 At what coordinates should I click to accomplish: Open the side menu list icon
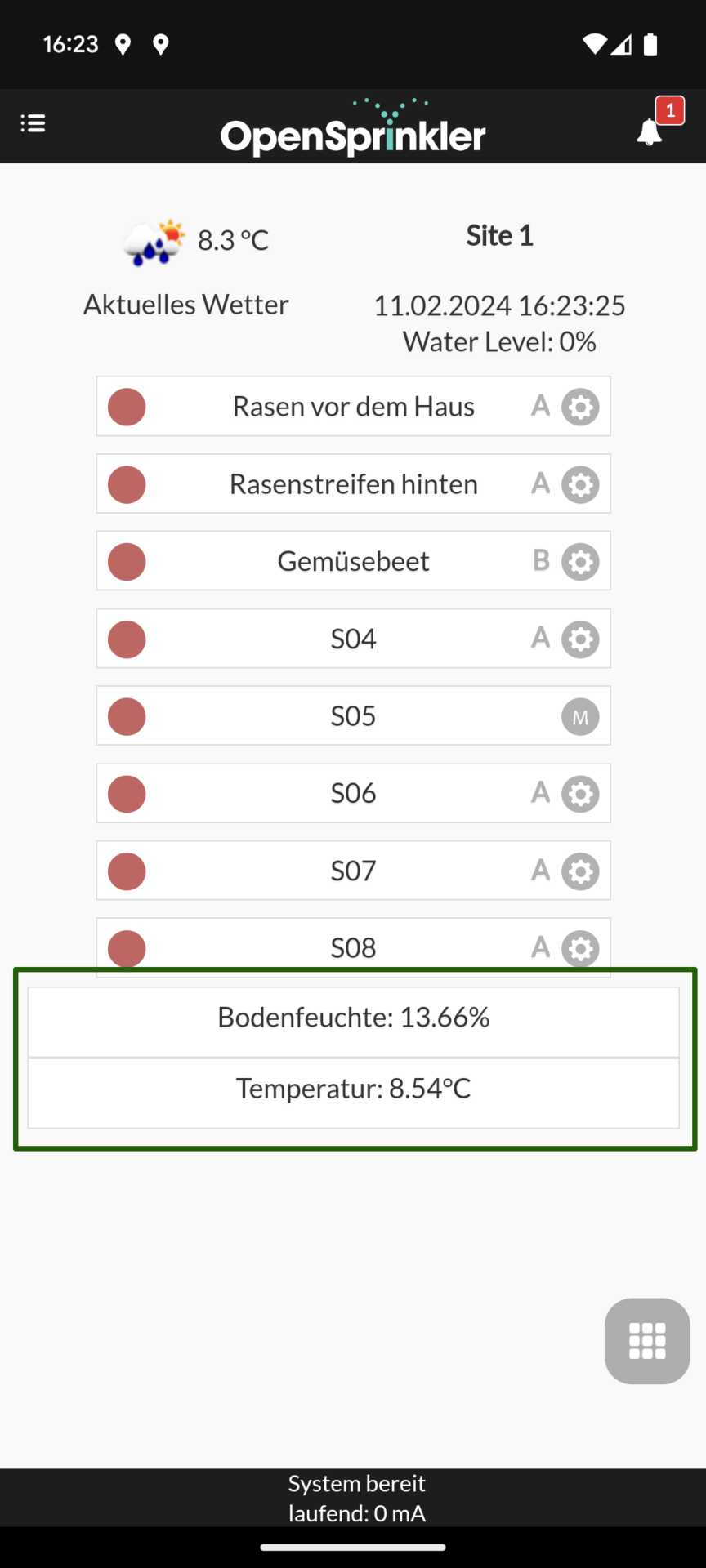click(x=33, y=123)
